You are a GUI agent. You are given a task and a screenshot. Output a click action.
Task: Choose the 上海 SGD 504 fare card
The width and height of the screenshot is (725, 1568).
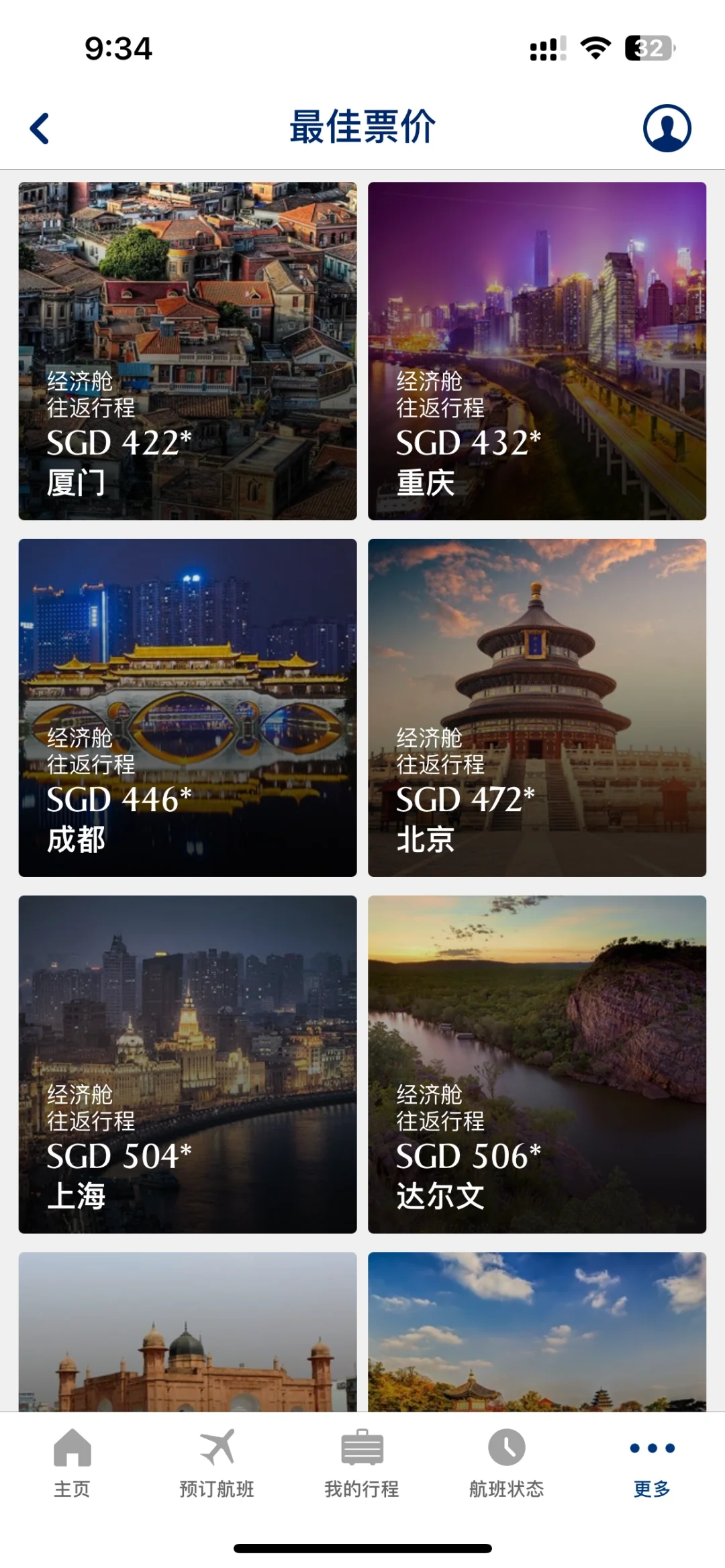pyautogui.click(x=187, y=1064)
